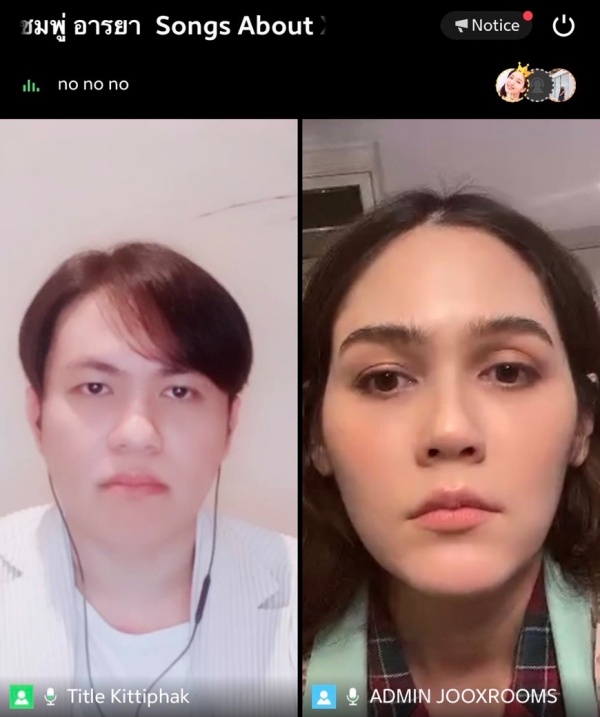View the room audience avatars
Screen dimensions: 600x717
click(x=536, y=85)
